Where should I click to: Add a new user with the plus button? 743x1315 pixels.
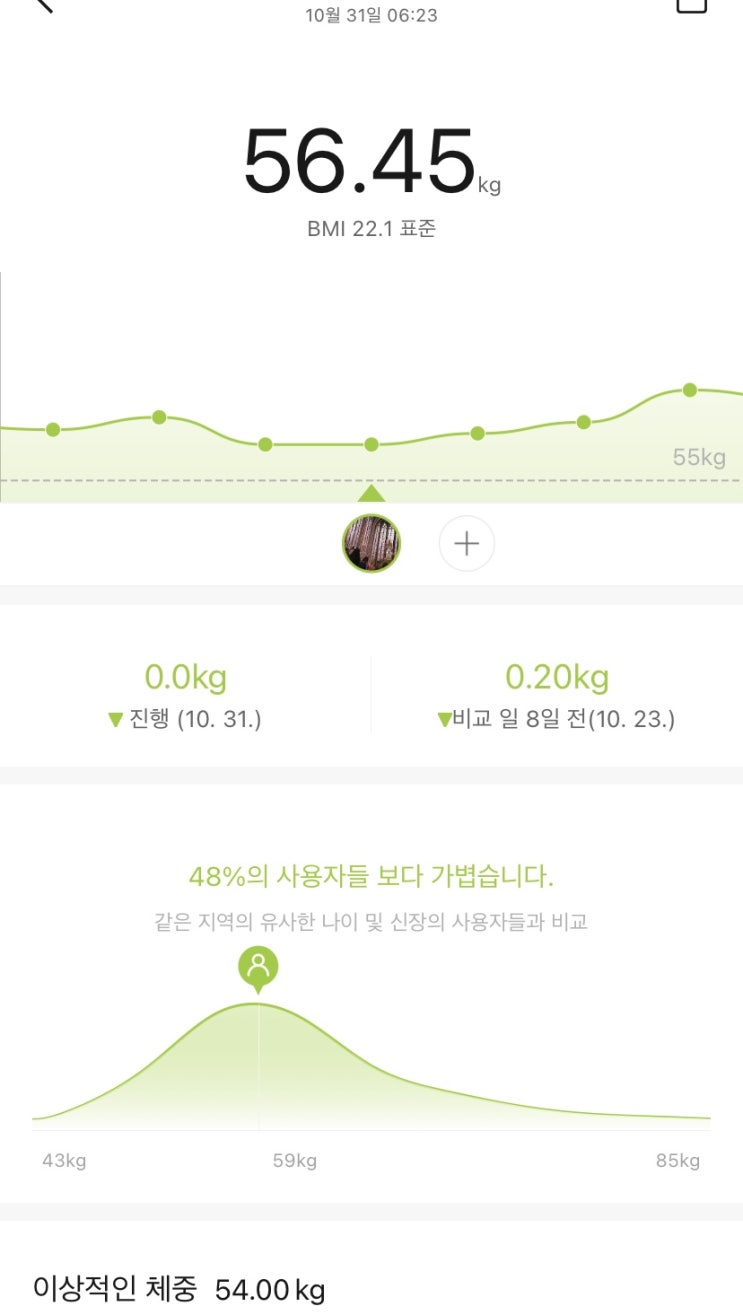point(467,544)
